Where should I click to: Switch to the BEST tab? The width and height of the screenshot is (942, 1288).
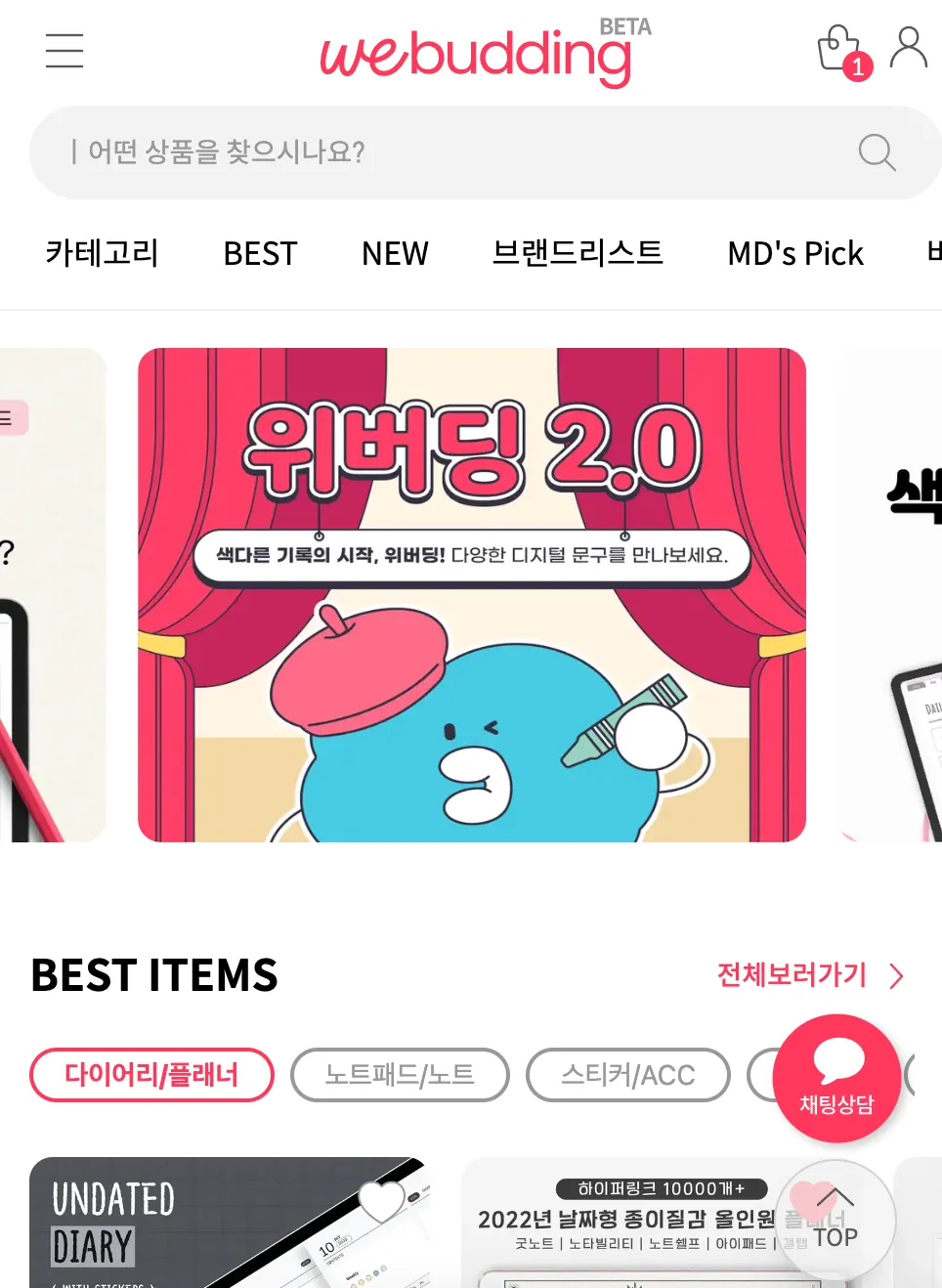pos(260,253)
